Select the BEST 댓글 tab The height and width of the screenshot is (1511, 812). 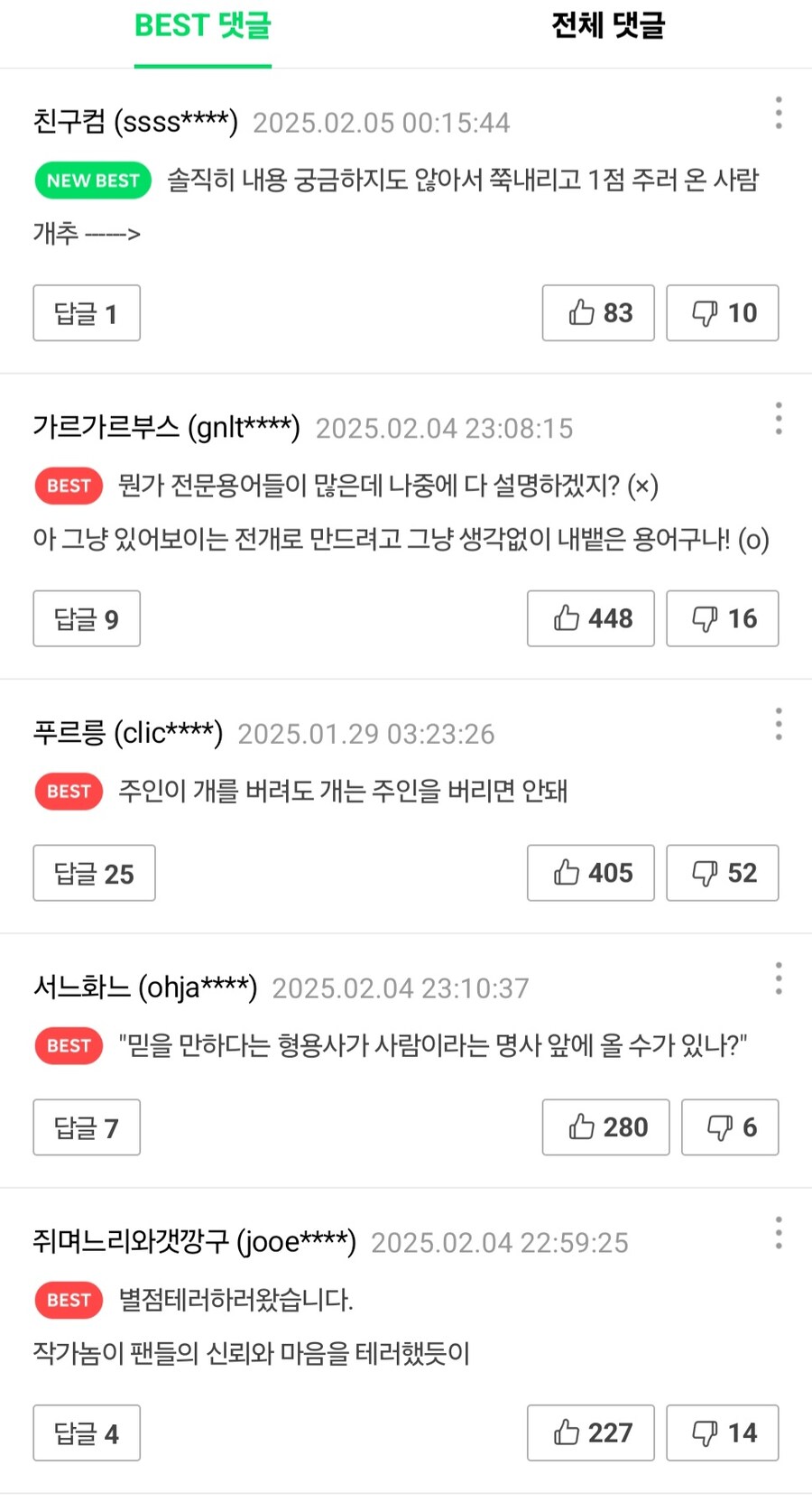[203, 26]
